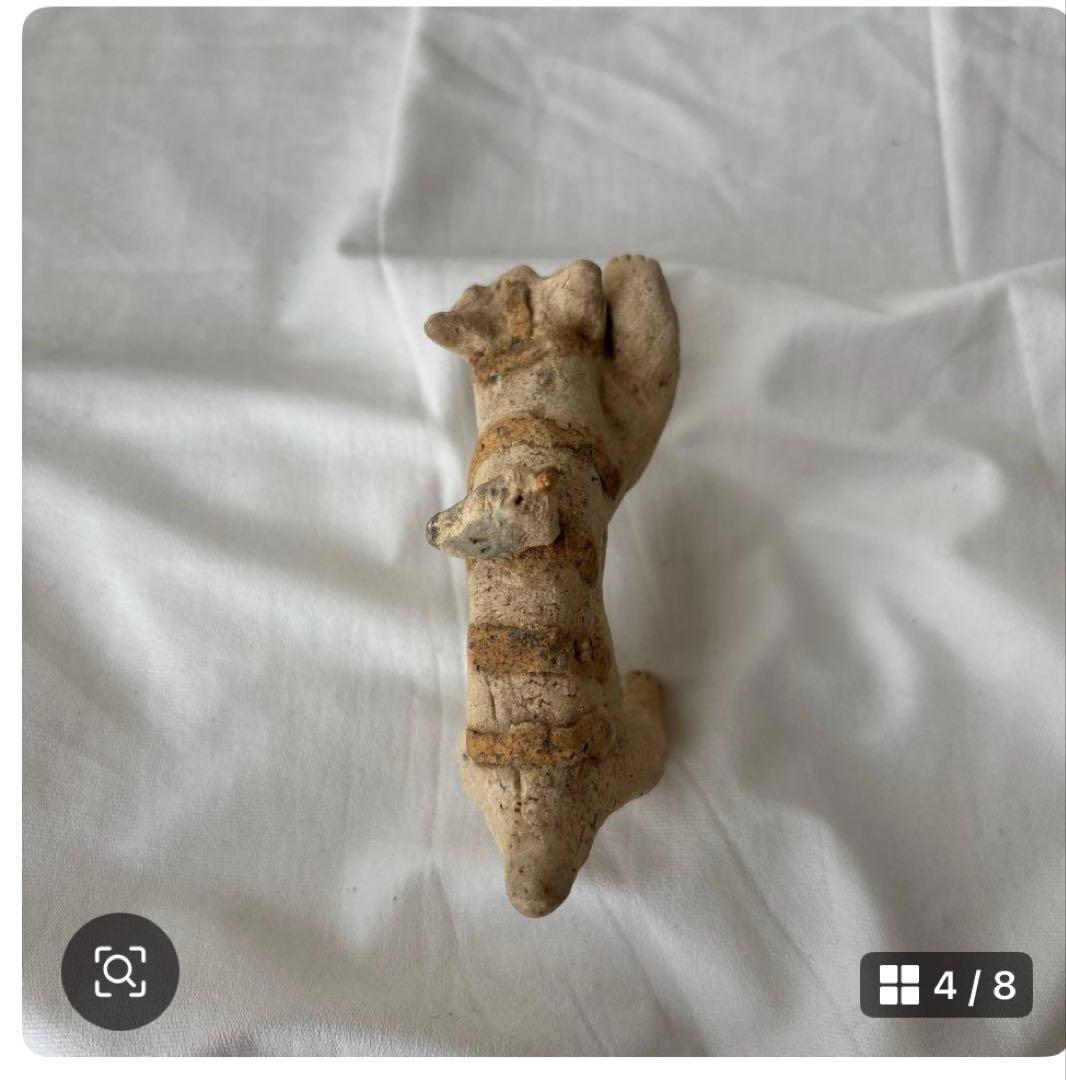Open visual search for this photo

pos(120,971)
